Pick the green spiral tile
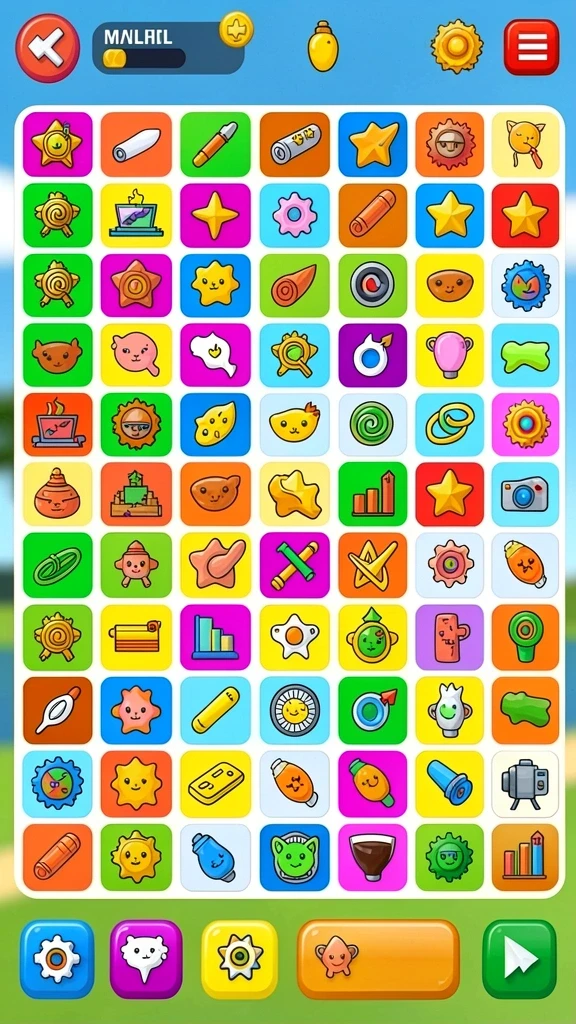 [x=372, y=424]
